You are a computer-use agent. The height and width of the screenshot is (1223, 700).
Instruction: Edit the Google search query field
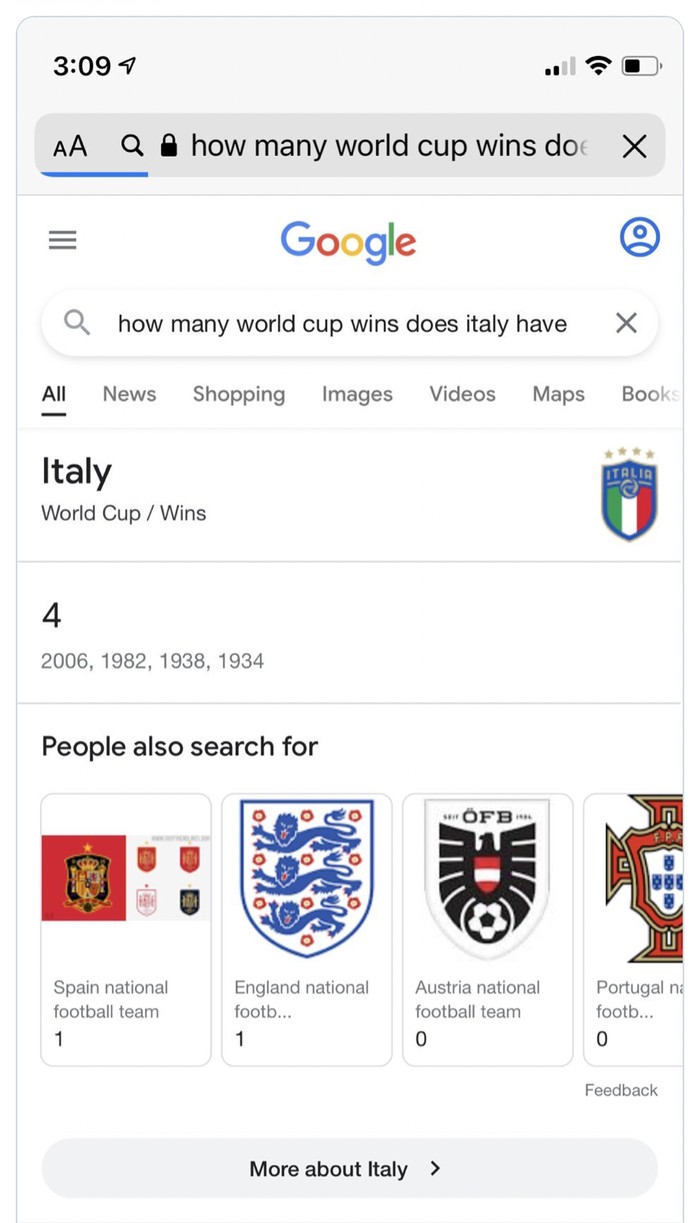(342, 323)
